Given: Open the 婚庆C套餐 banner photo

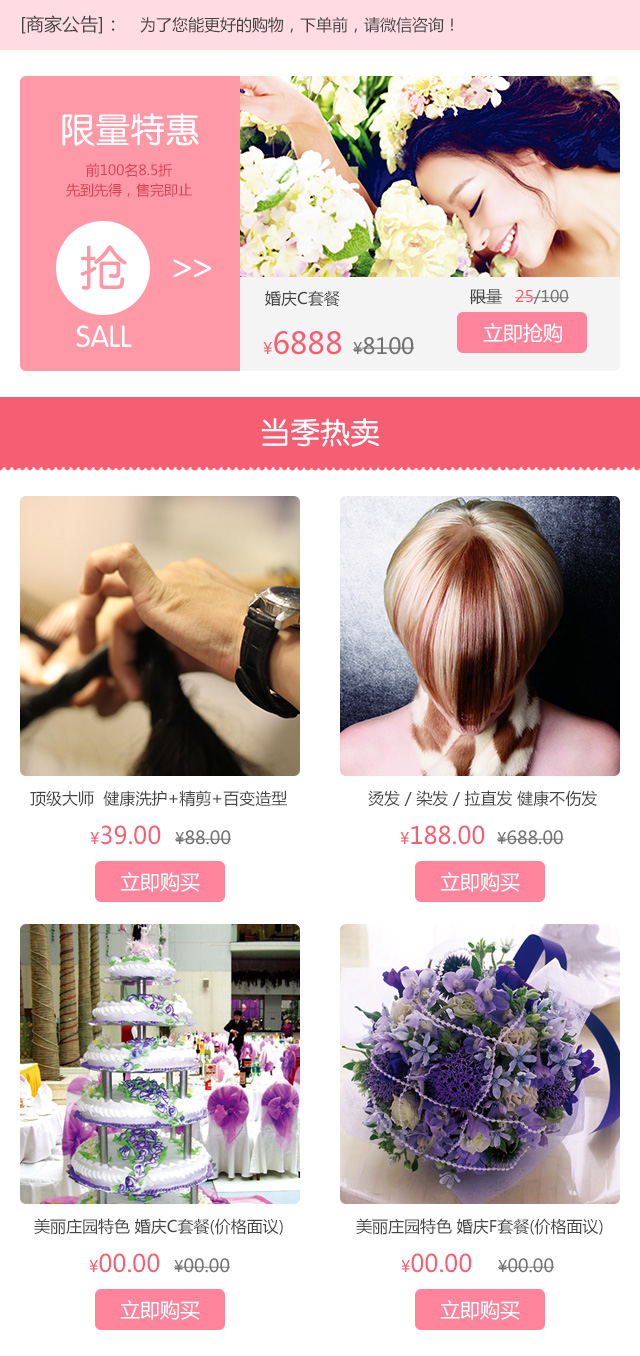Looking at the screenshot, I should [429, 176].
